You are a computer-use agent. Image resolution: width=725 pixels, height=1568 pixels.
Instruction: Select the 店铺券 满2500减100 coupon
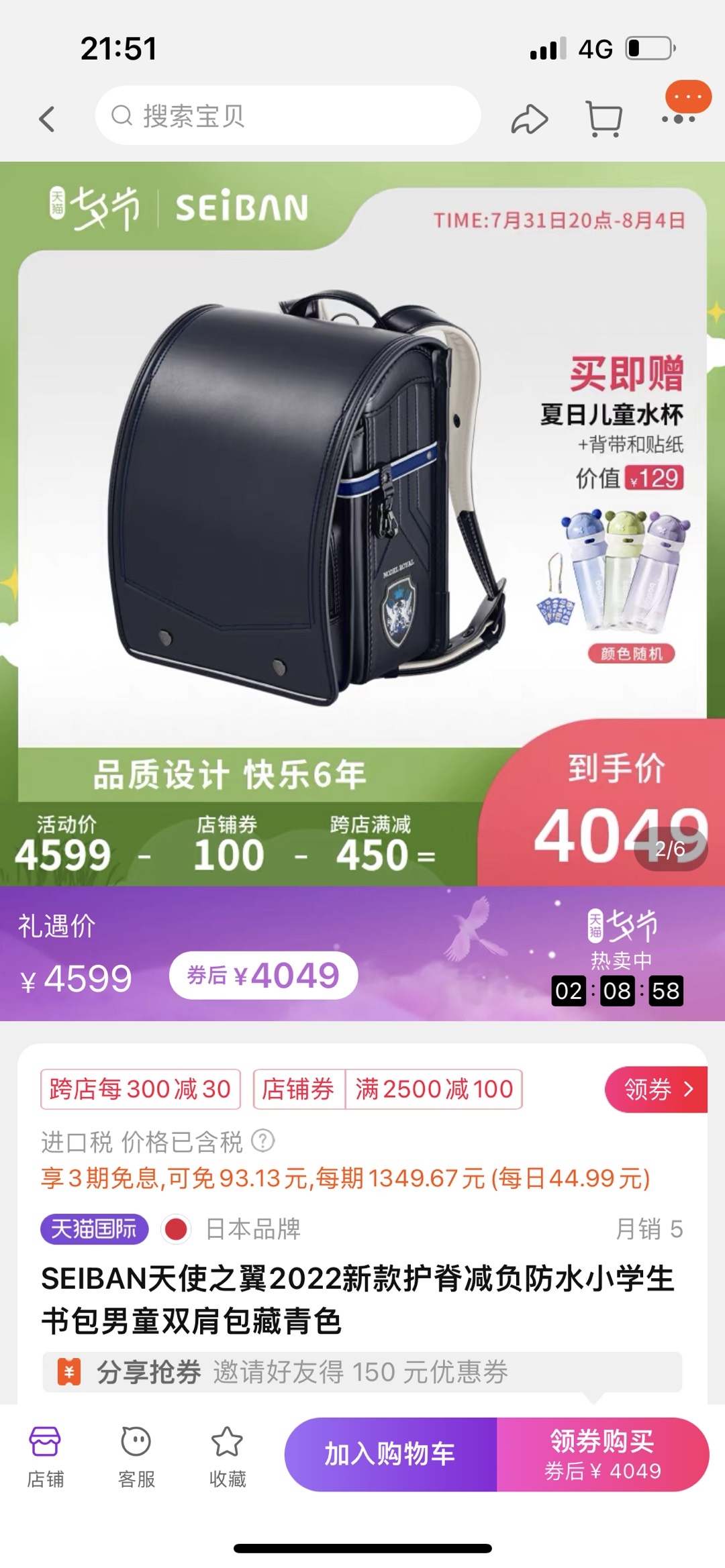pos(387,1089)
